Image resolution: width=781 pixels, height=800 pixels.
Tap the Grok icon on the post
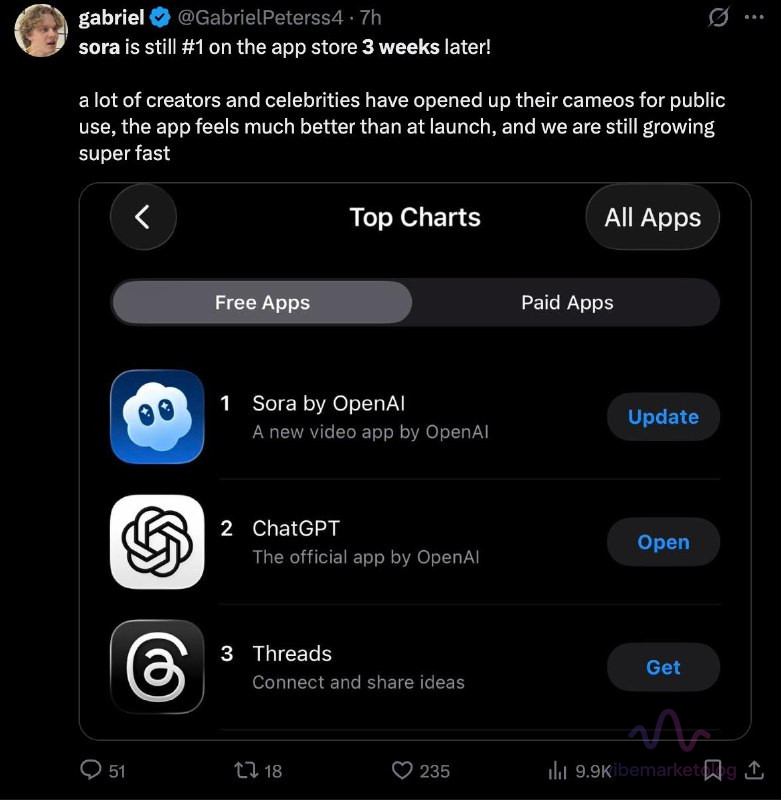(x=717, y=18)
